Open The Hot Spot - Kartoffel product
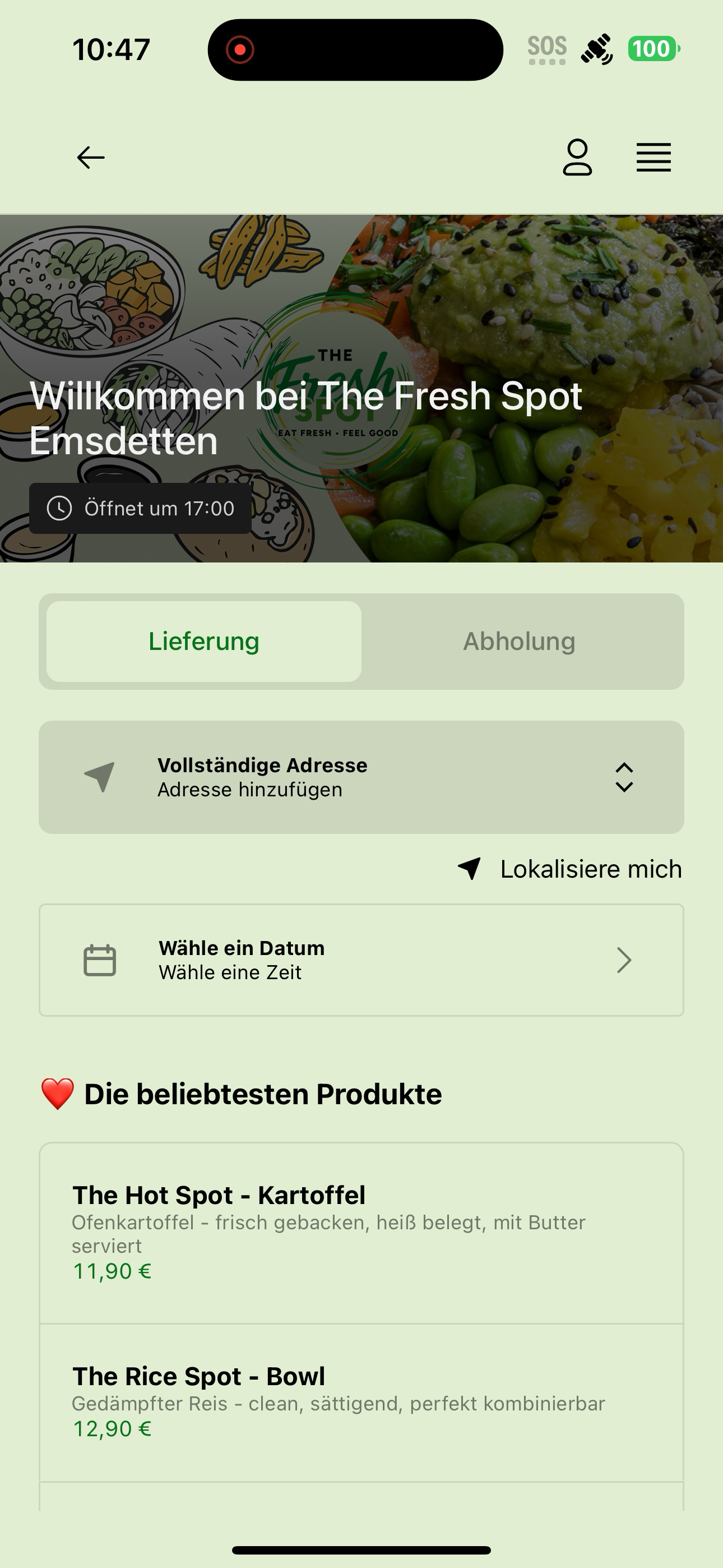 tap(361, 1233)
